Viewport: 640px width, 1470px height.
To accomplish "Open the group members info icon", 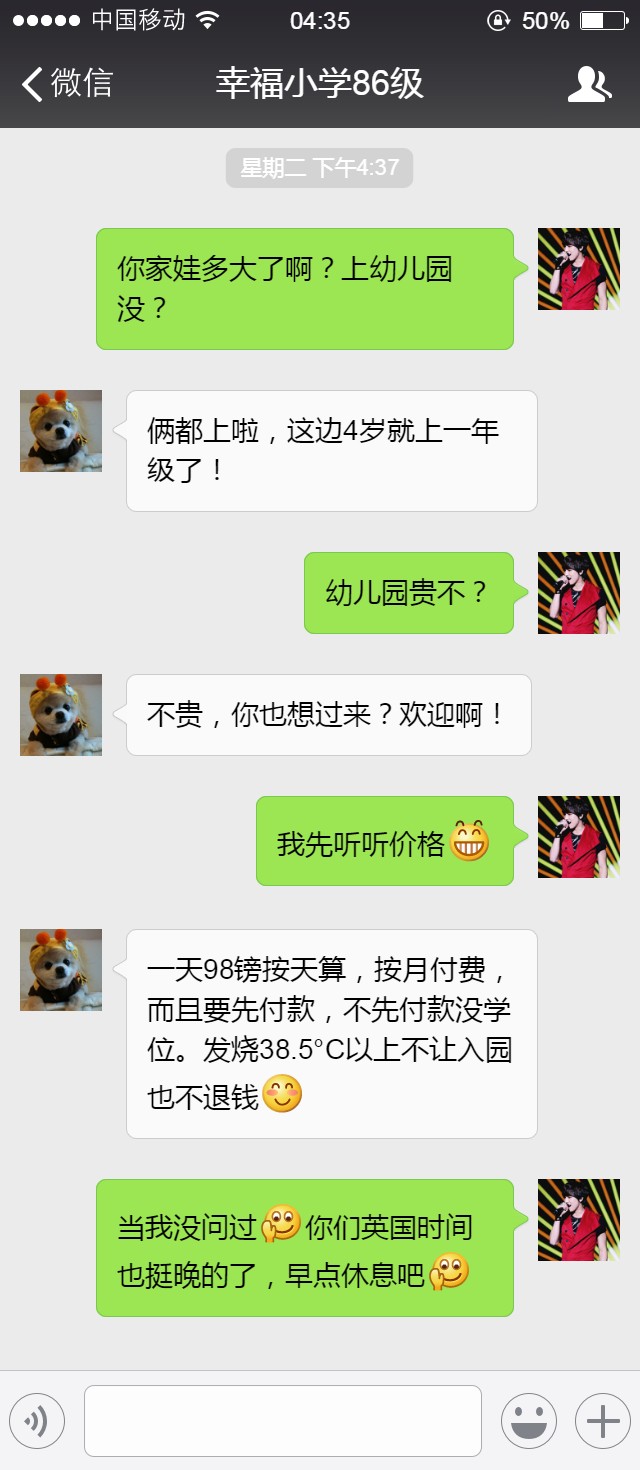I will click(589, 85).
